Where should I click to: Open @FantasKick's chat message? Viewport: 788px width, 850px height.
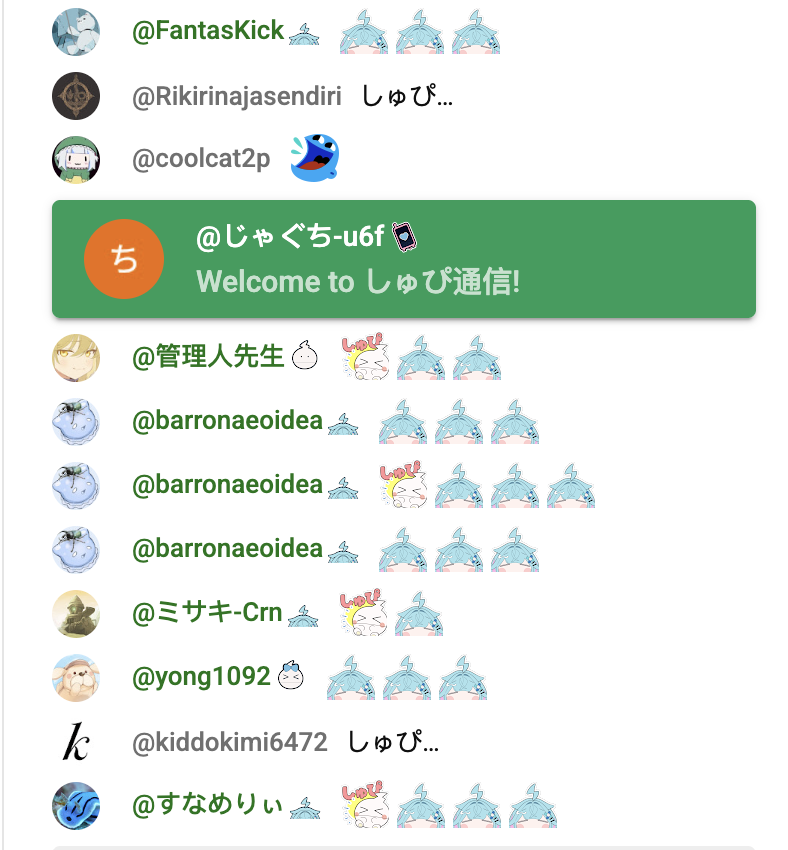tap(420, 34)
